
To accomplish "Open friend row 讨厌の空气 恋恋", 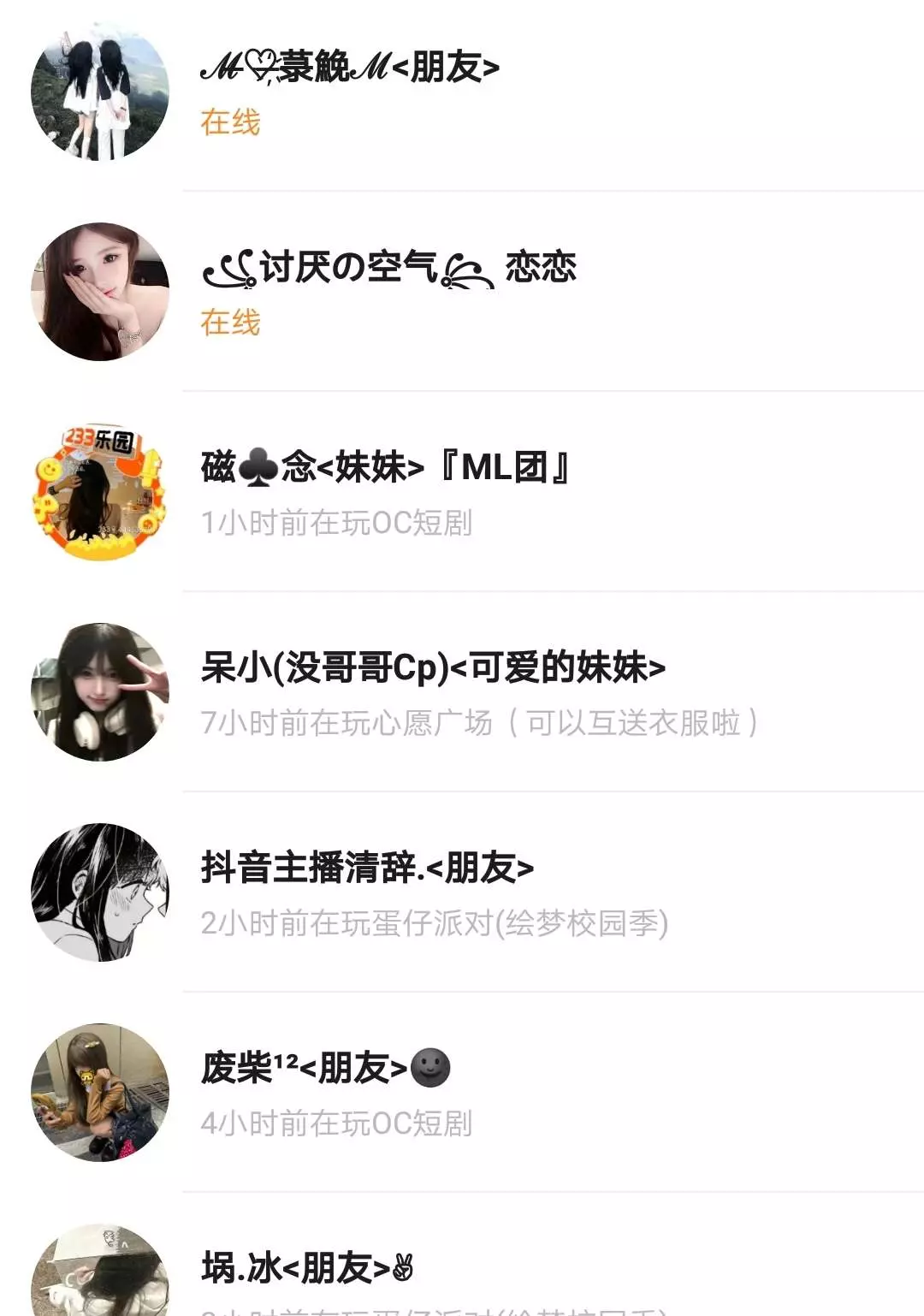I will pos(389,269).
